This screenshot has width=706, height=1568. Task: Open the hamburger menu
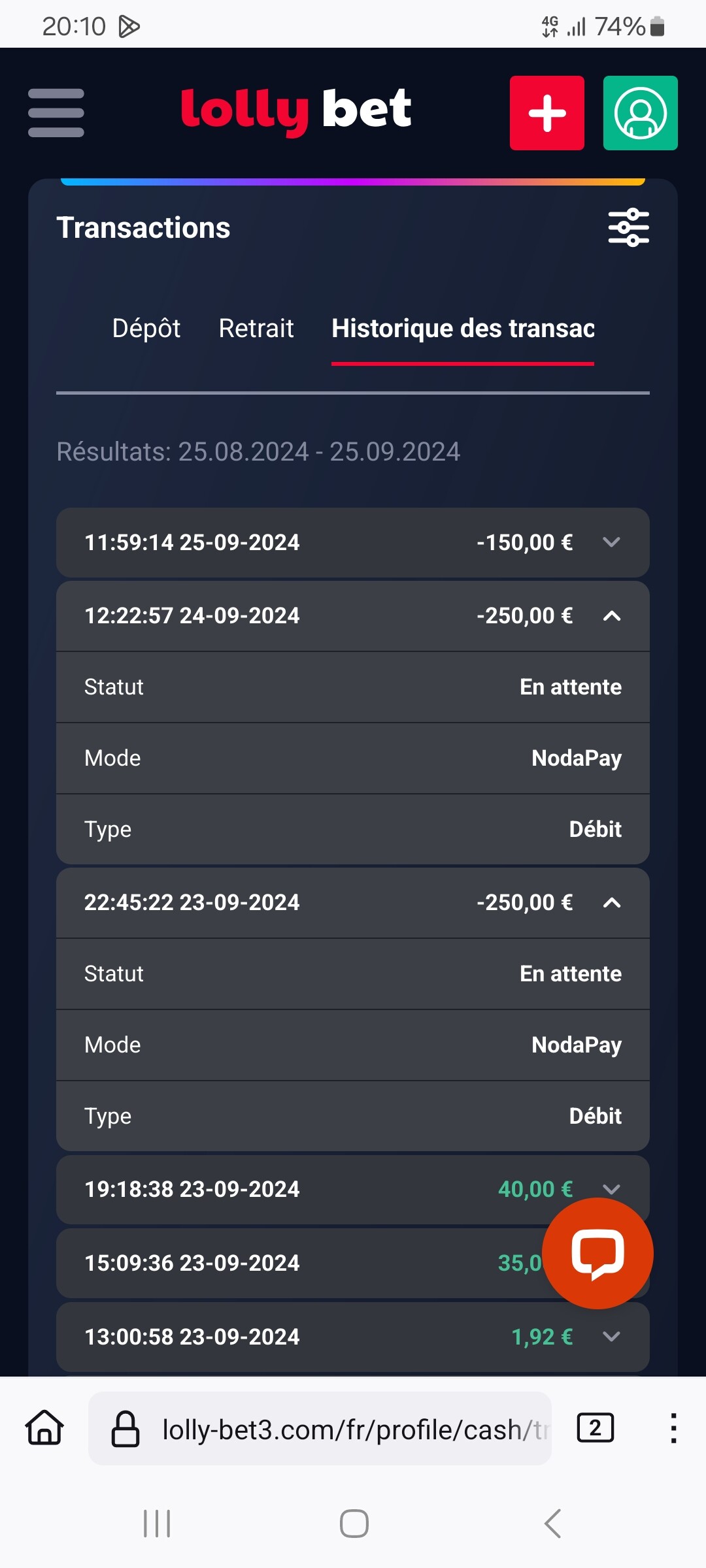56,113
